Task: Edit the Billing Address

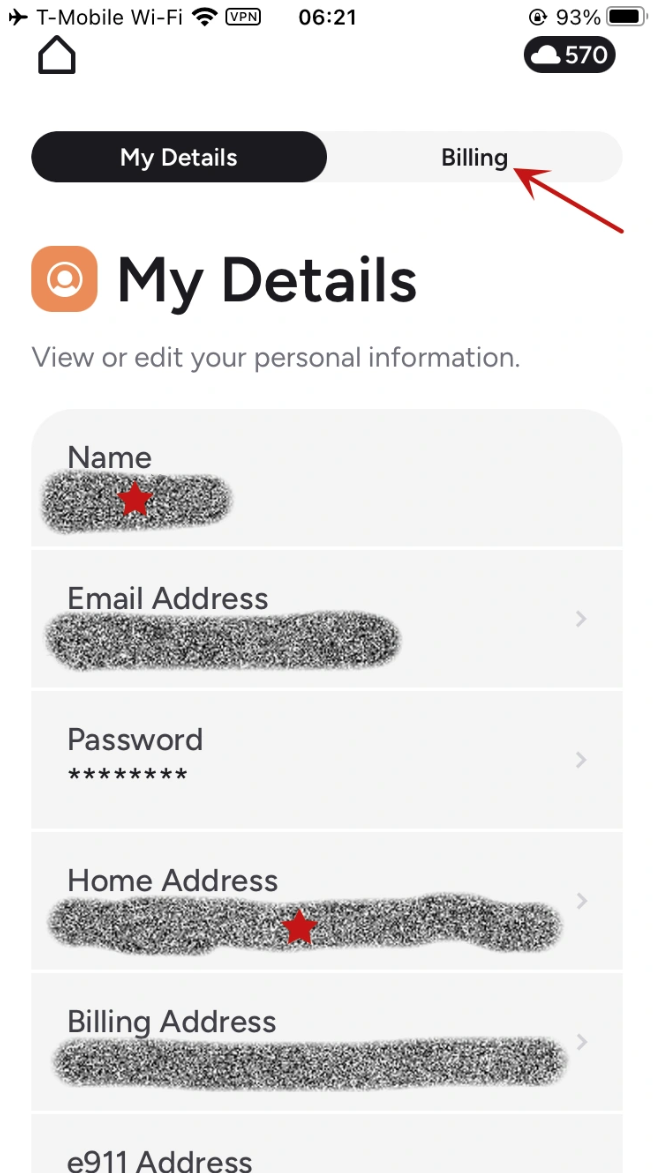Action: (327, 1041)
